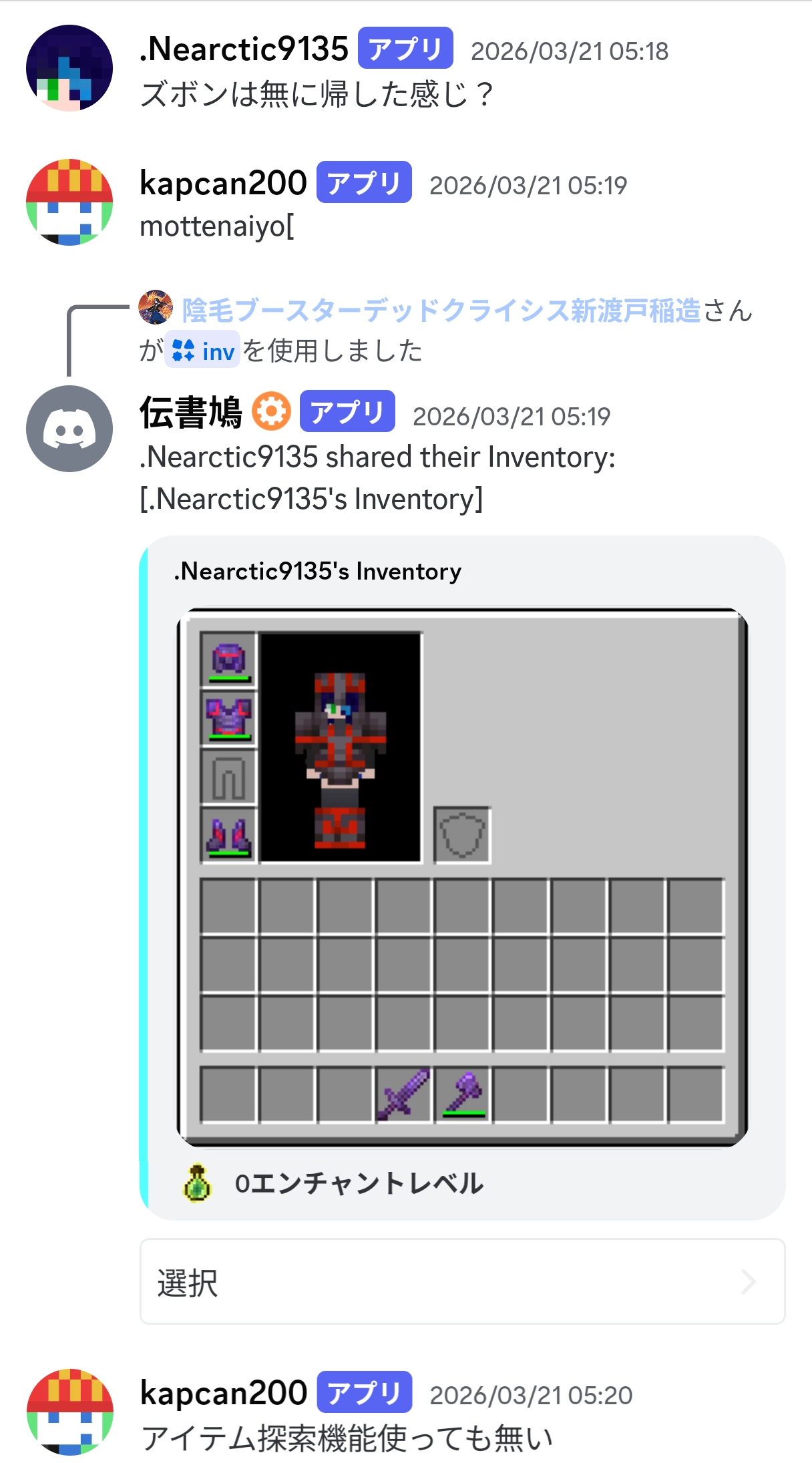Tap the .Nearctic9135 username in the first message
The width and height of the screenshot is (812, 1463).
pos(244,49)
